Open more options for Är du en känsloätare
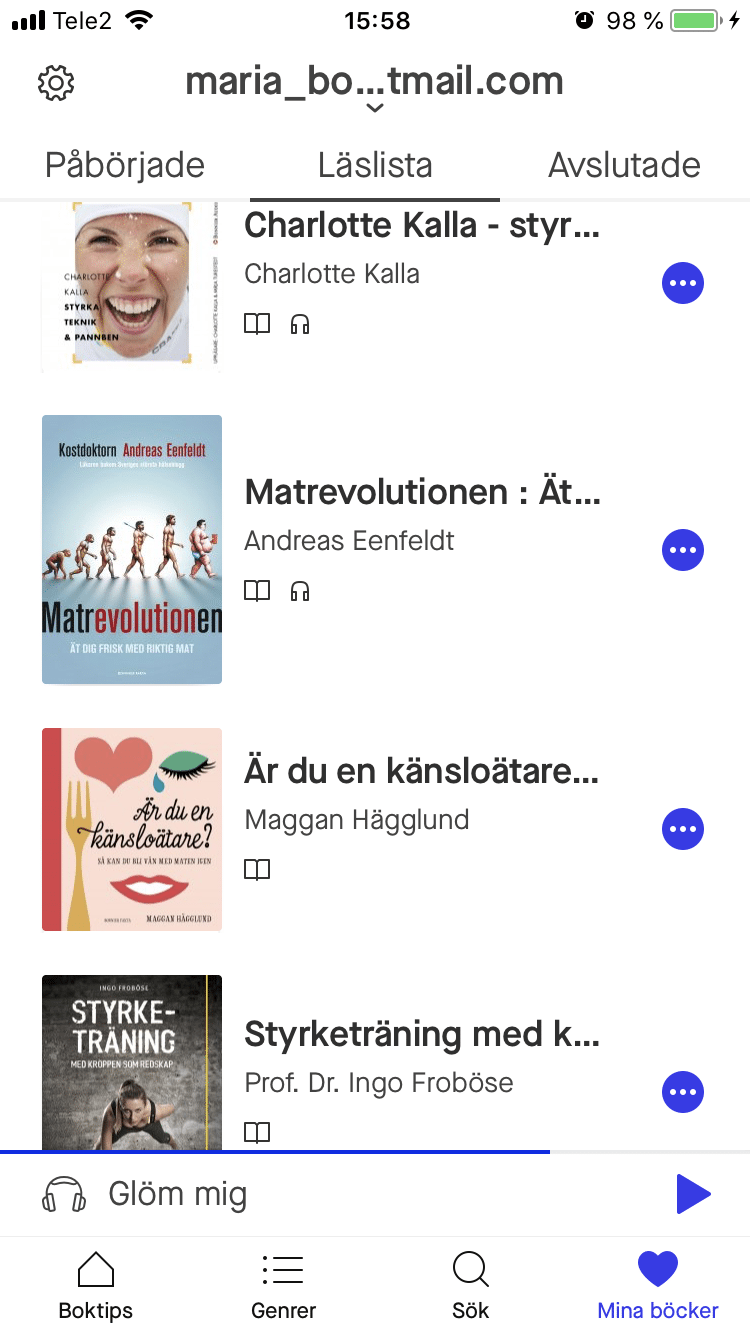The image size is (750, 1334). coord(683,829)
